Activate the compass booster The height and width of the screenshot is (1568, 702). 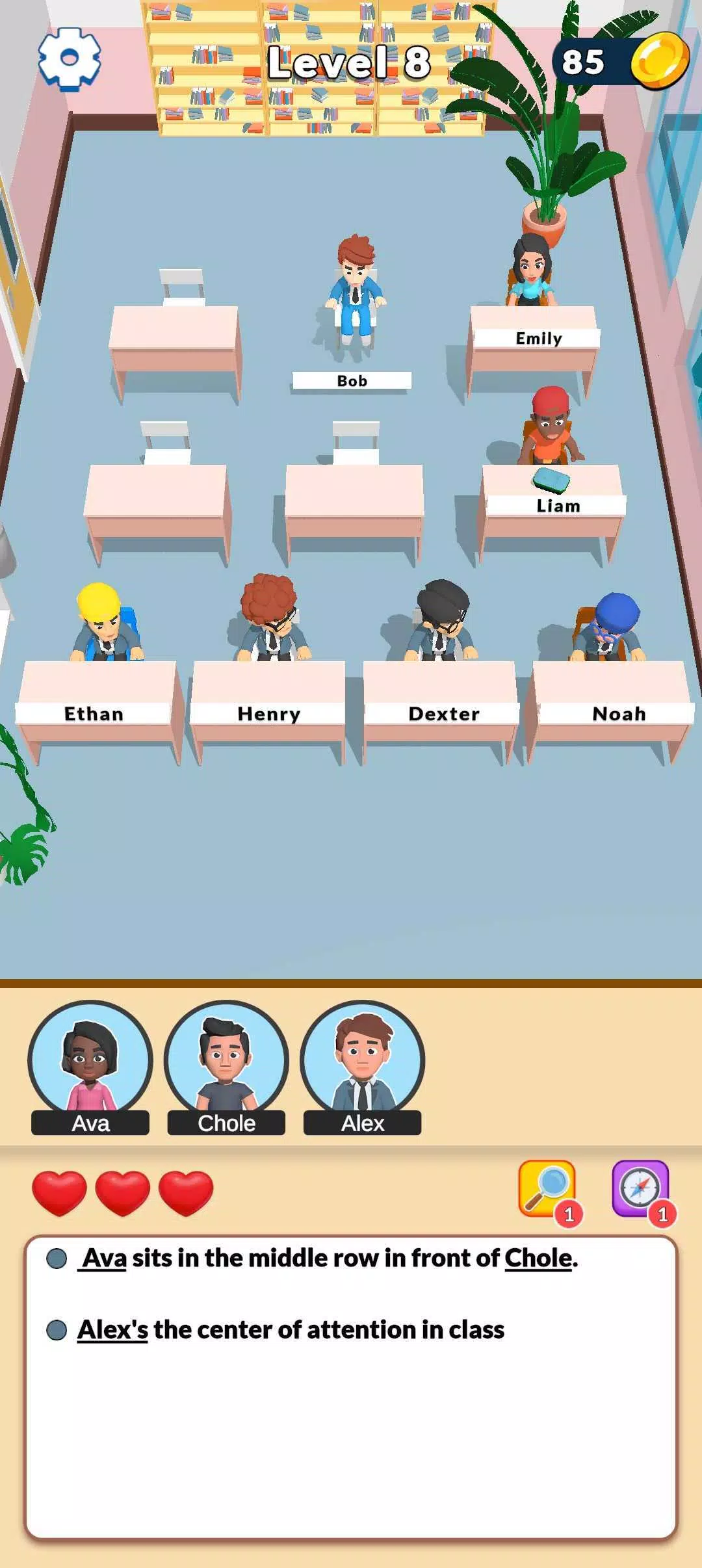click(x=641, y=1190)
